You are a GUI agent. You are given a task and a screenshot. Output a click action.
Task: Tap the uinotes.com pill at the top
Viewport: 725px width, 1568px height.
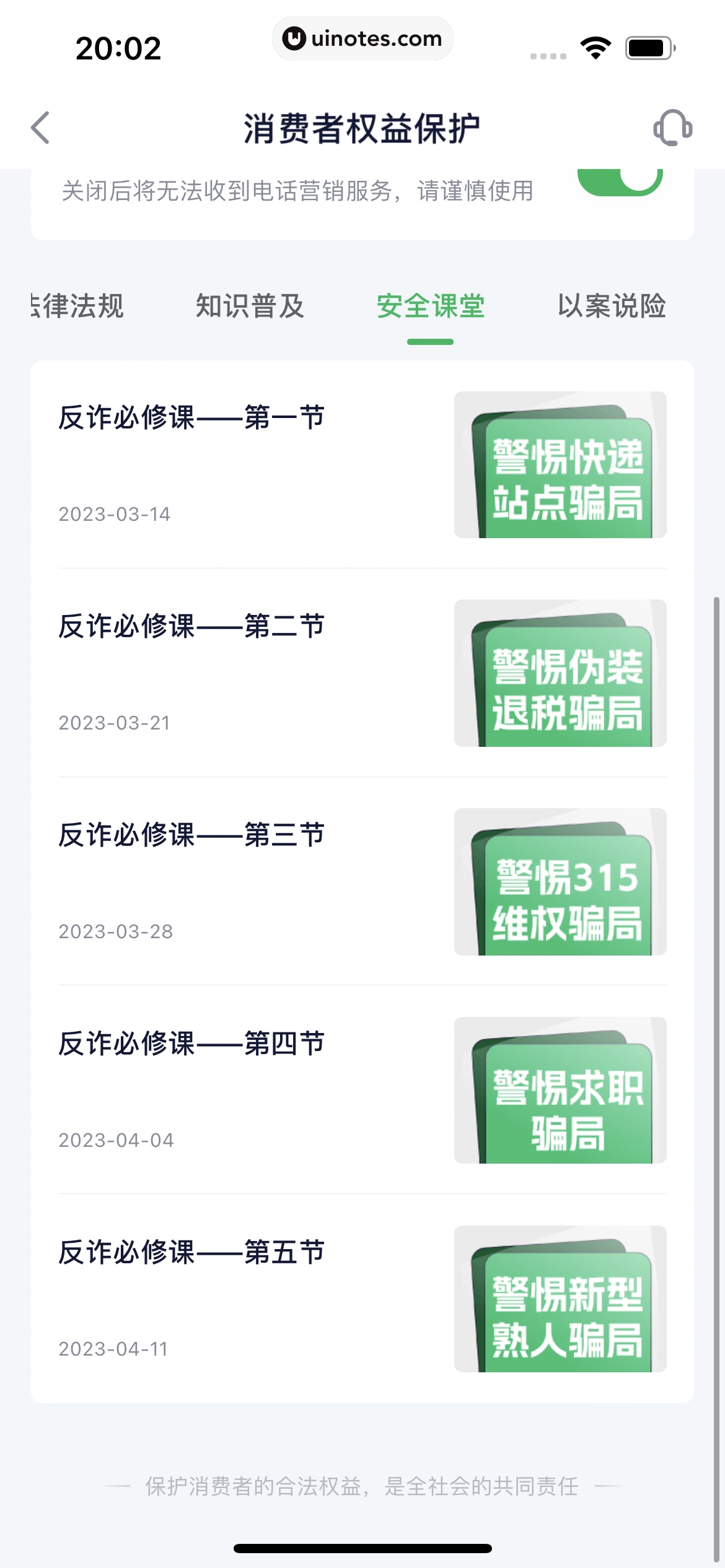coord(362,38)
